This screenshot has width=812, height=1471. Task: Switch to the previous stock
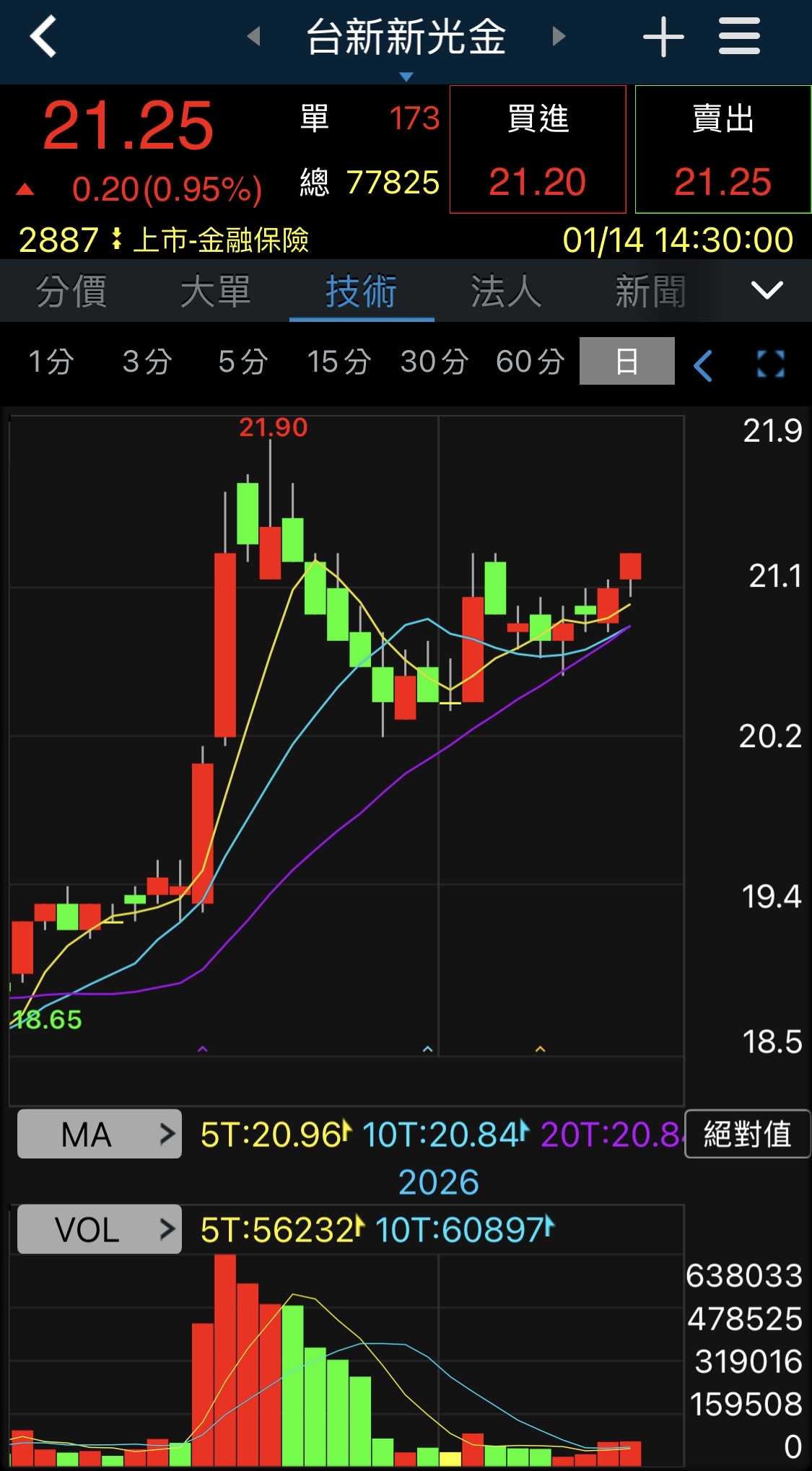tap(253, 36)
